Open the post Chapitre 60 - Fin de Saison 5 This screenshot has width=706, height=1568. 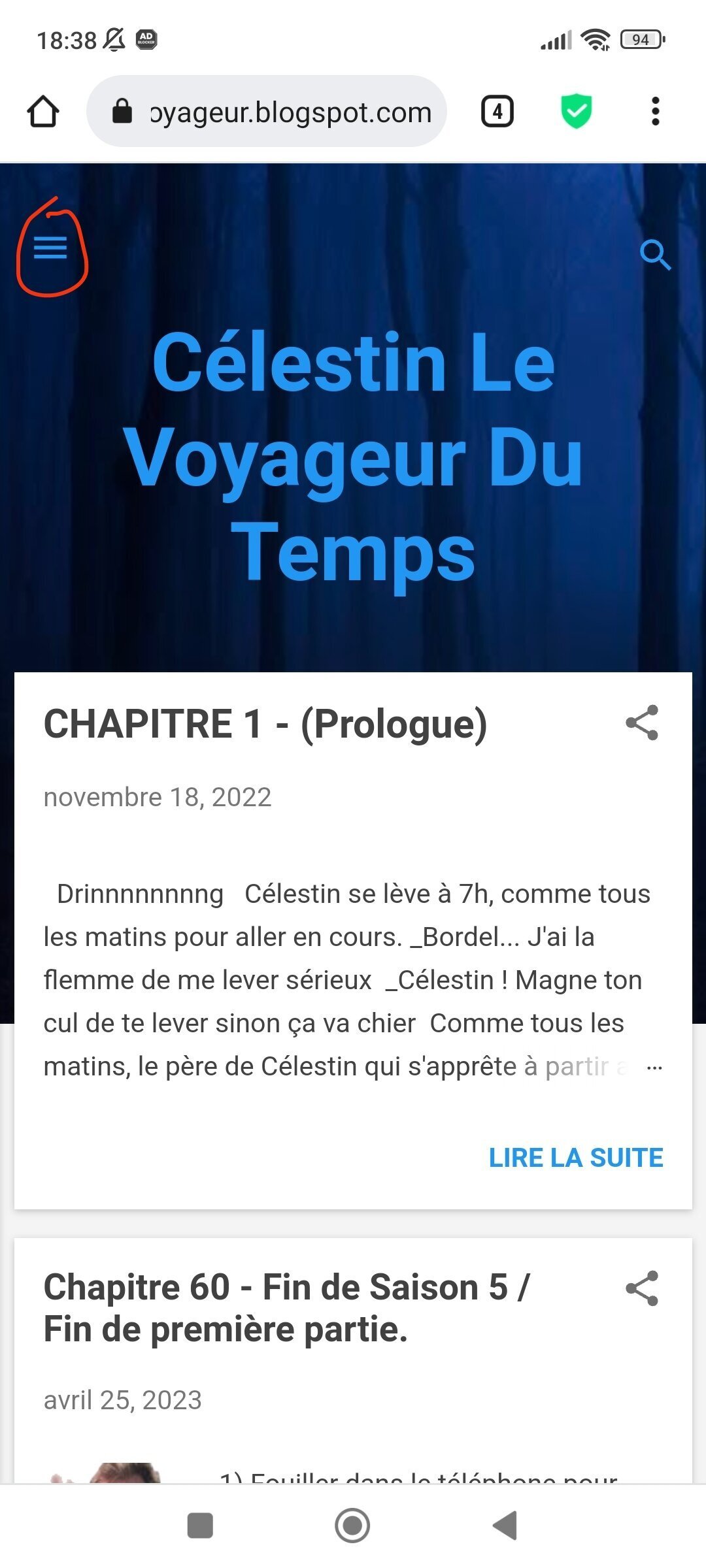click(286, 1308)
